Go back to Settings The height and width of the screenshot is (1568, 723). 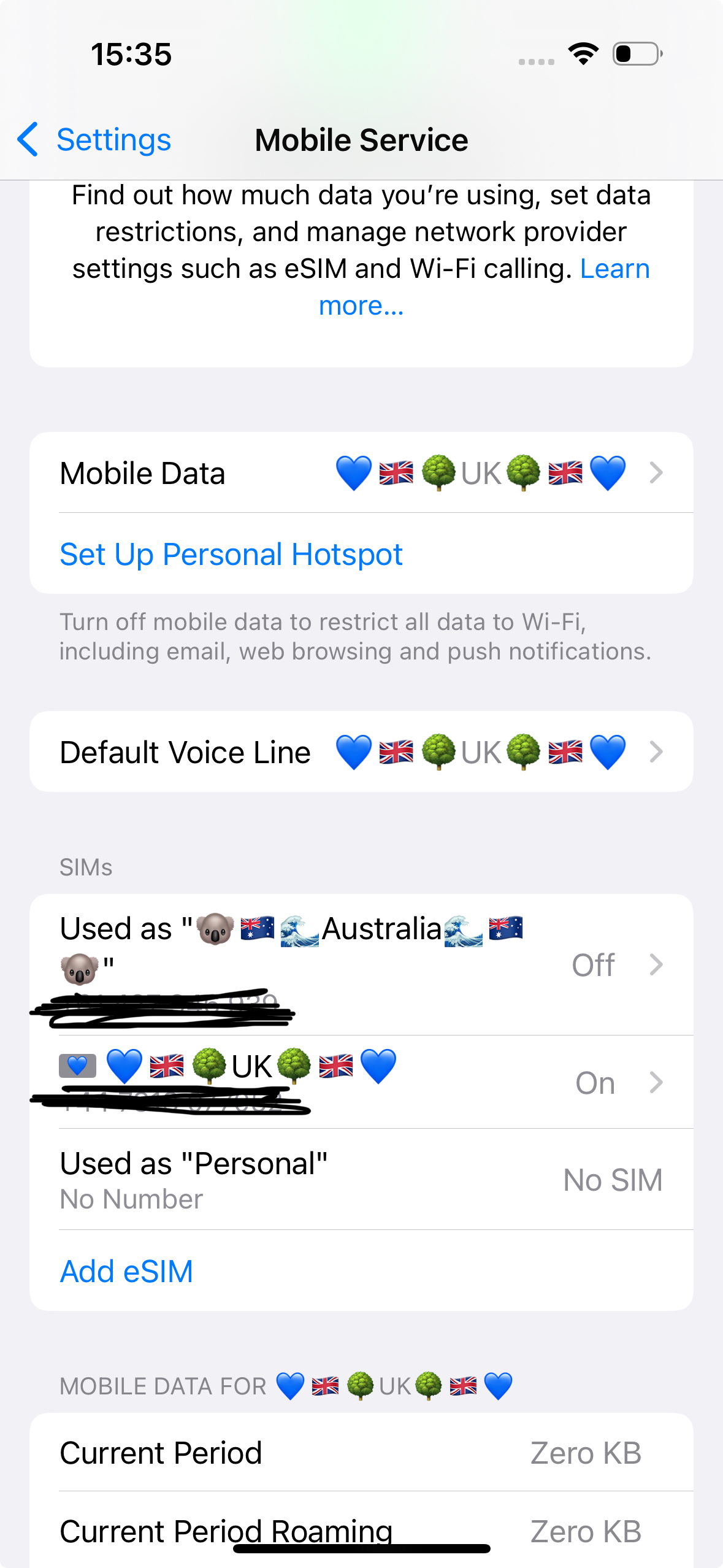(94, 140)
